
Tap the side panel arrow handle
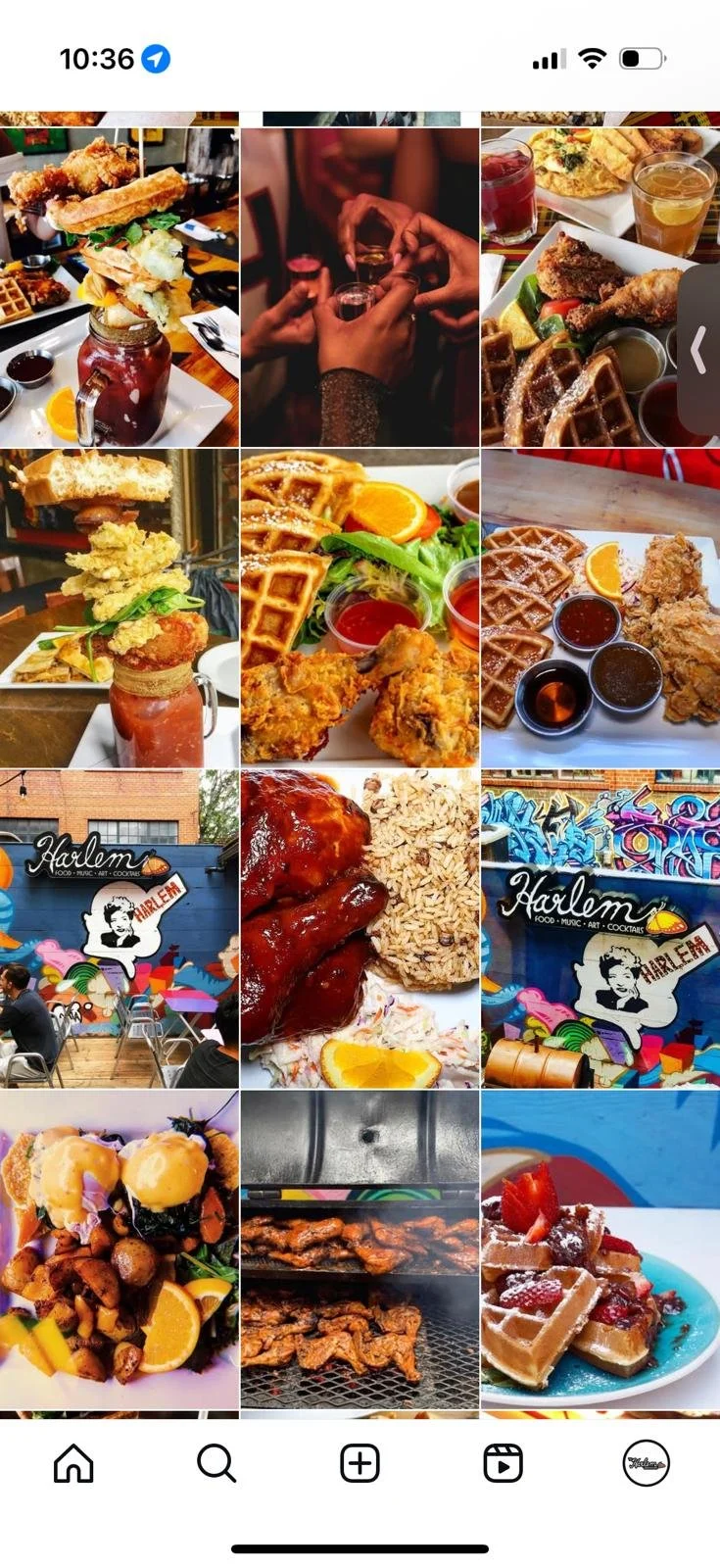tap(699, 350)
